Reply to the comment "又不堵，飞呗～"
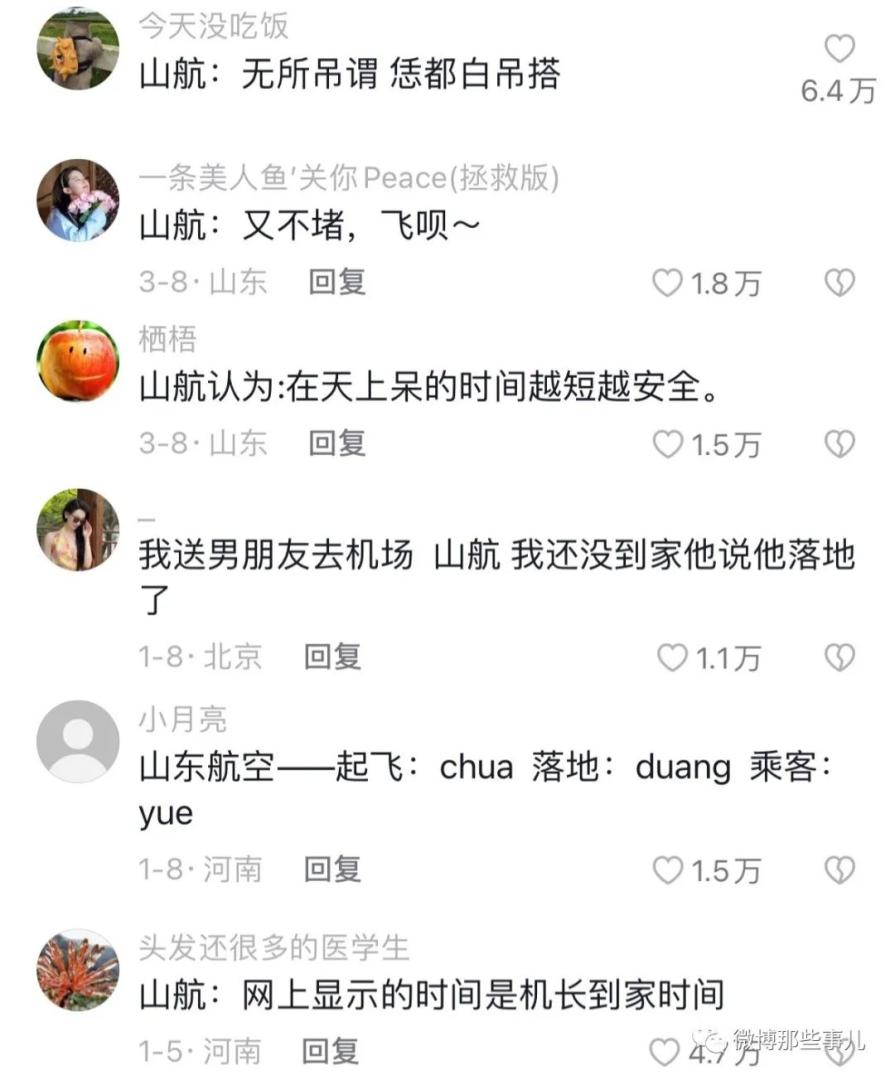The image size is (895, 1080). (x=336, y=283)
